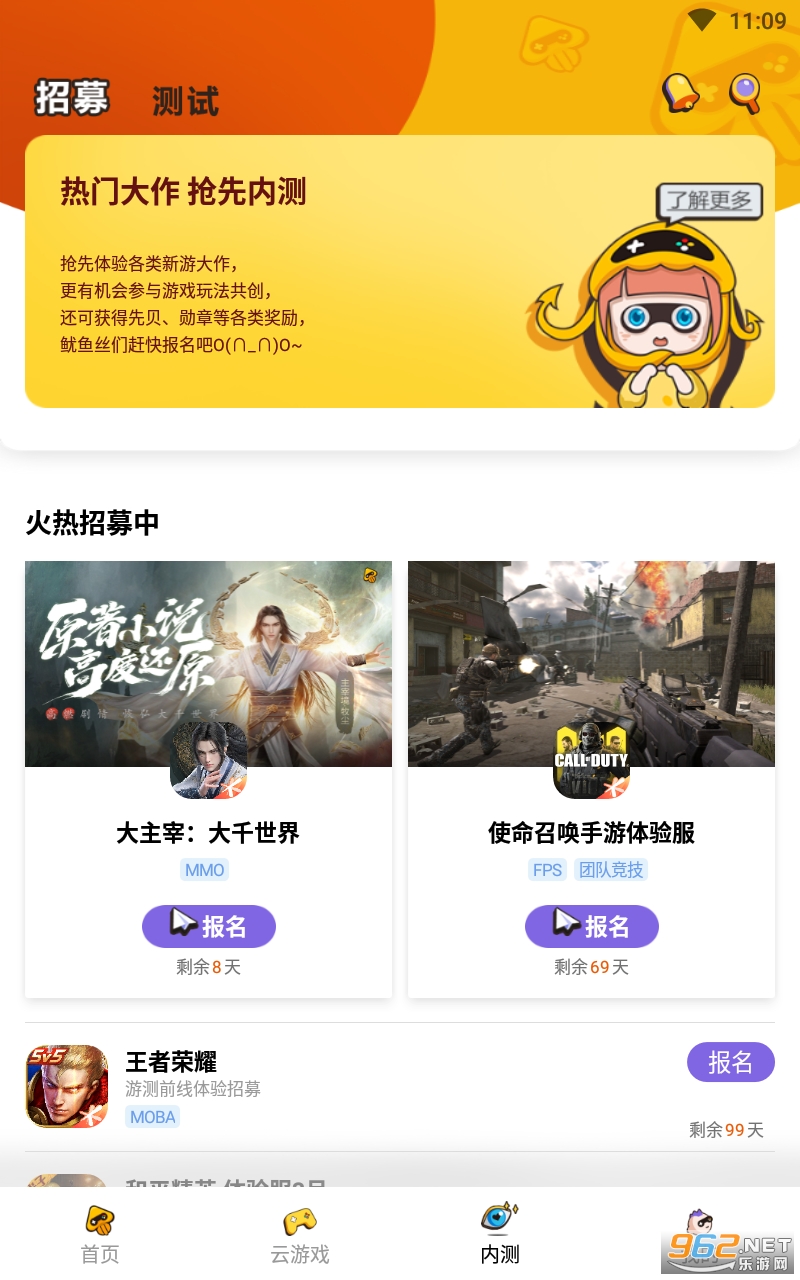
Task: Open the notifications bell
Action: point(682,93)
